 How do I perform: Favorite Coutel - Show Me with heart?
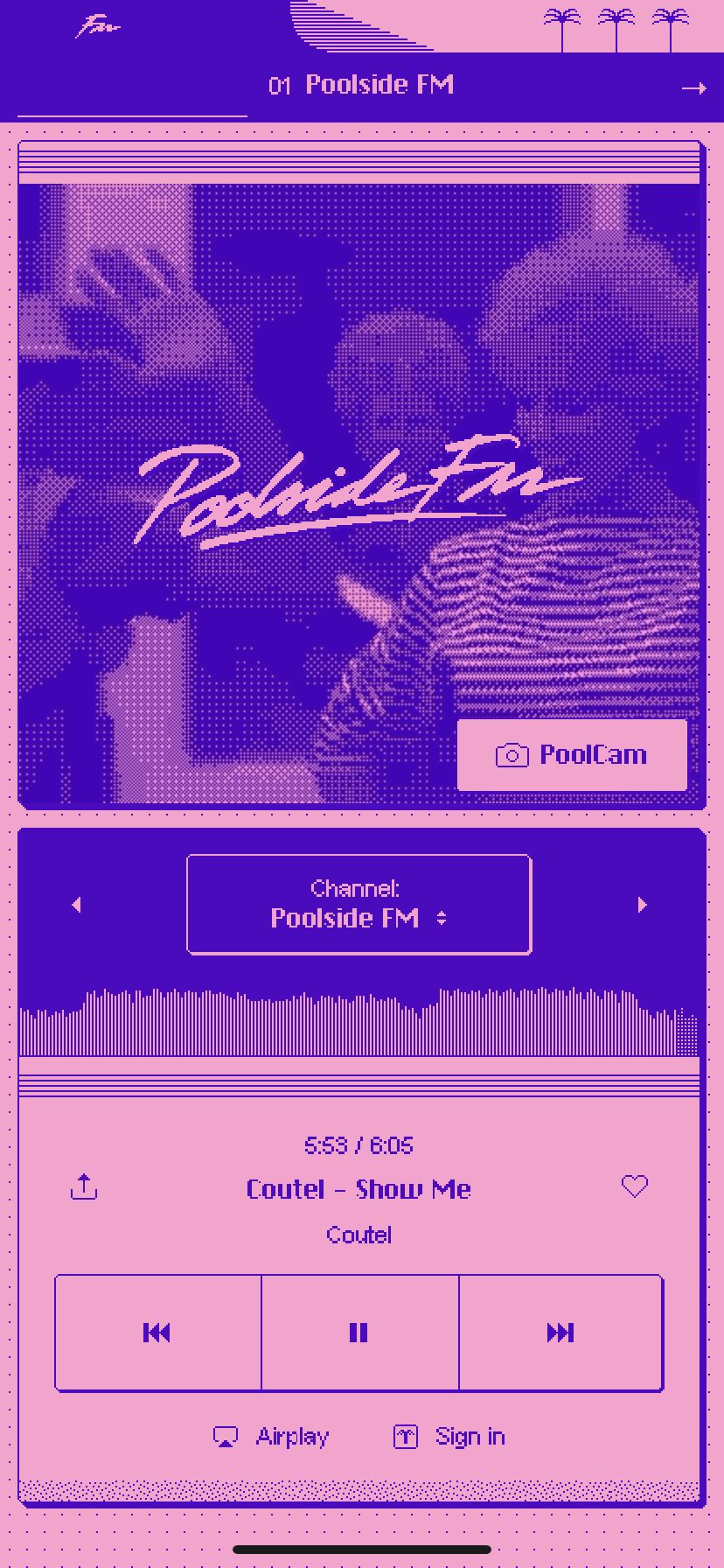[635, 1186]
